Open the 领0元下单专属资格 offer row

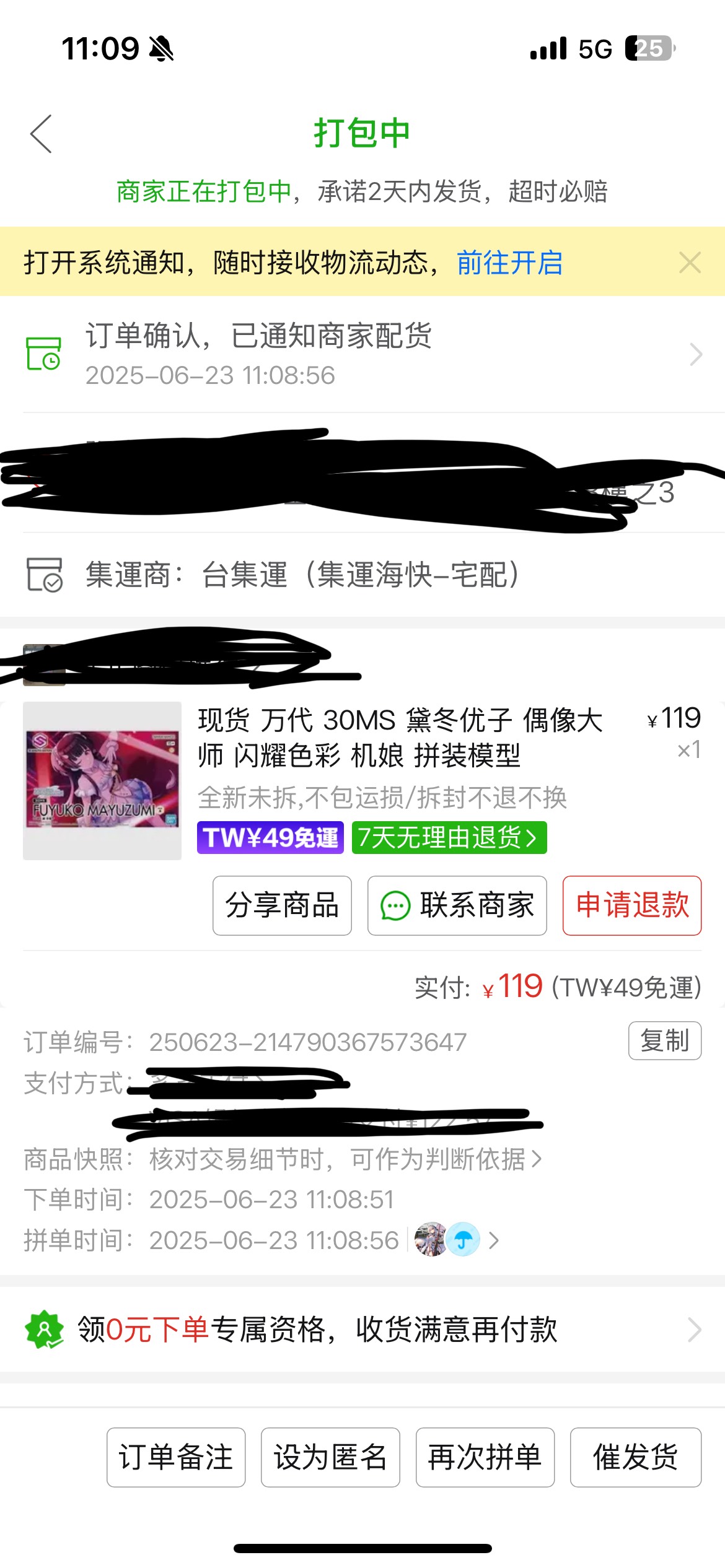pyautogui.click(x=362, y=1330)
